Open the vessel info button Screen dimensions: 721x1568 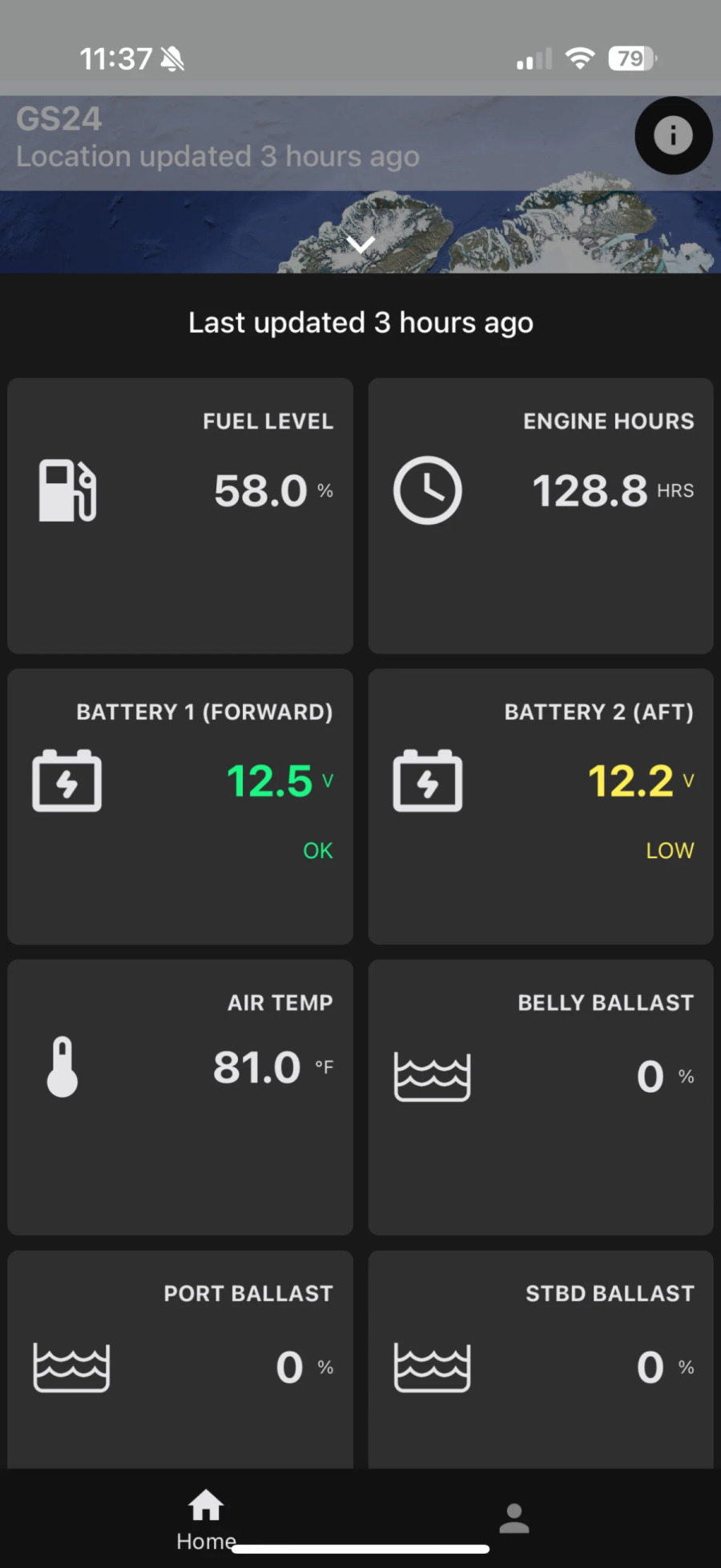(x=673, y=135)
